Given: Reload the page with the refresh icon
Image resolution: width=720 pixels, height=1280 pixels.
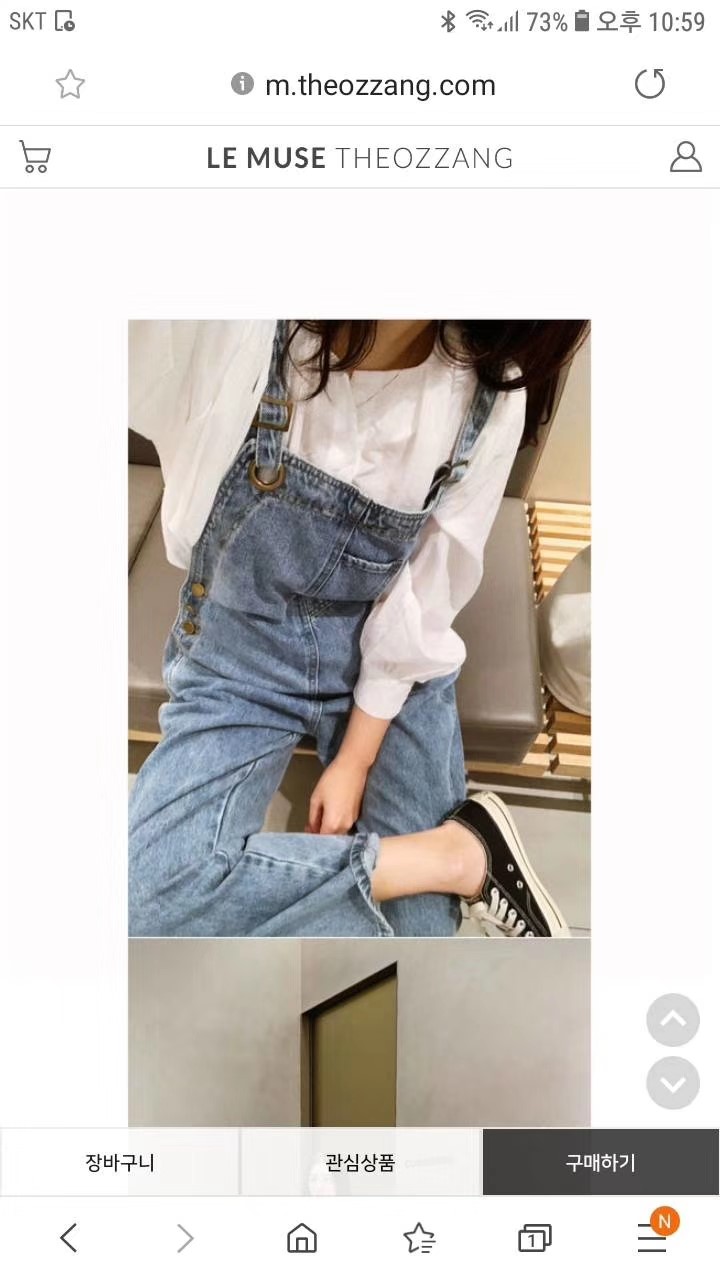Looking at the screenshot, I should 650,84.
